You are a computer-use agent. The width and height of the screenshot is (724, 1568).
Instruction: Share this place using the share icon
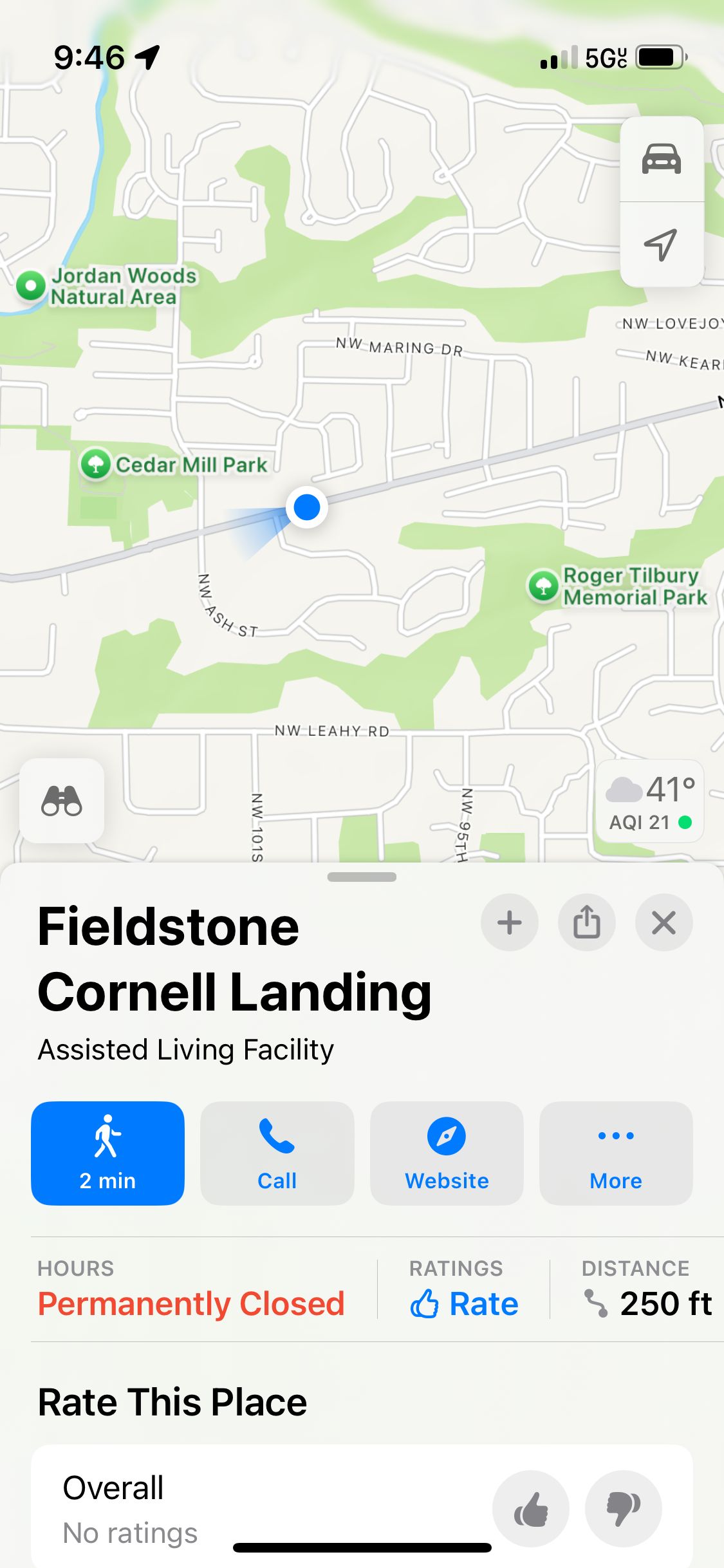(586, 922)
